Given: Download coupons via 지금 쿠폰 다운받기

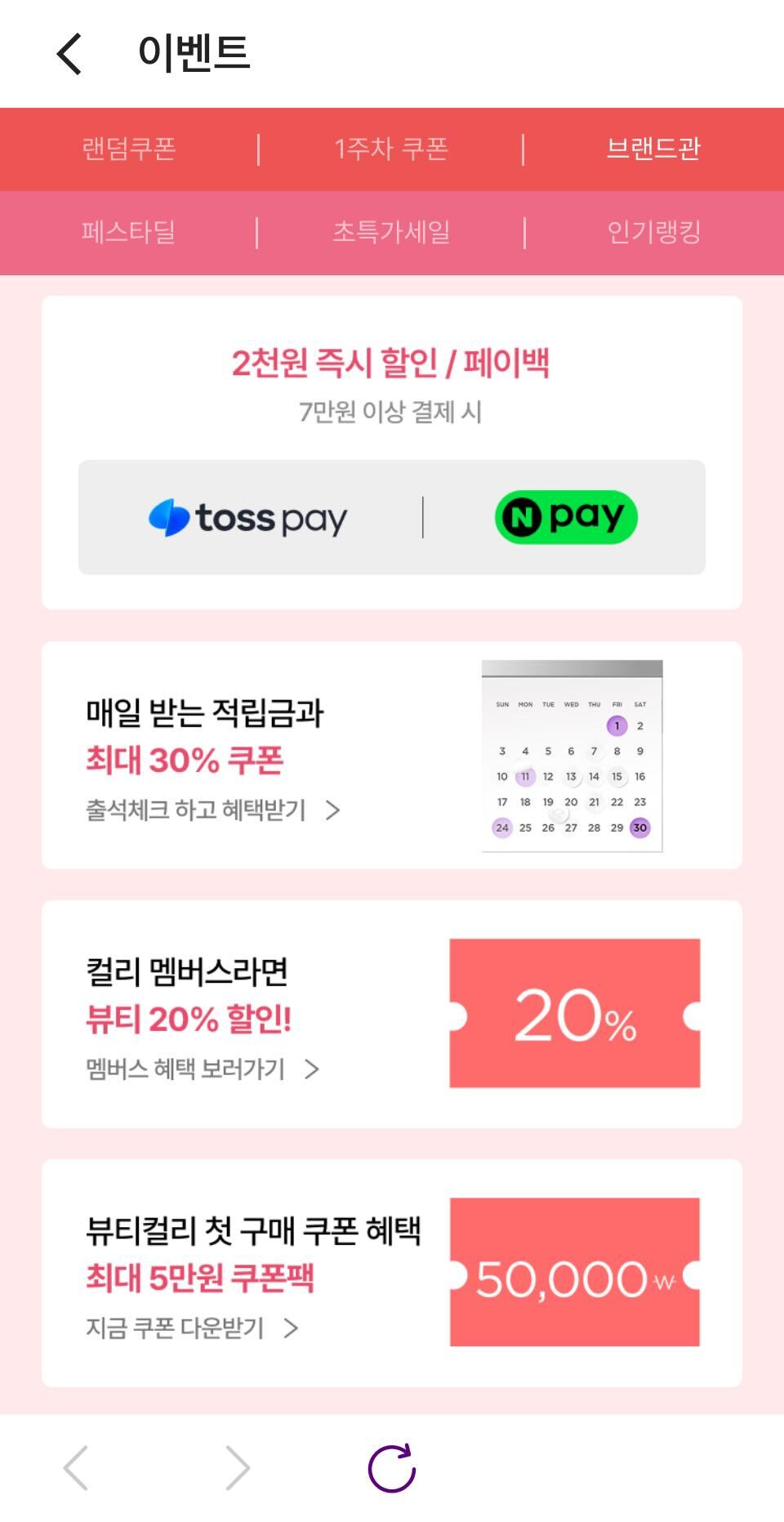Looking at the screenshot, I should 192,1328.
